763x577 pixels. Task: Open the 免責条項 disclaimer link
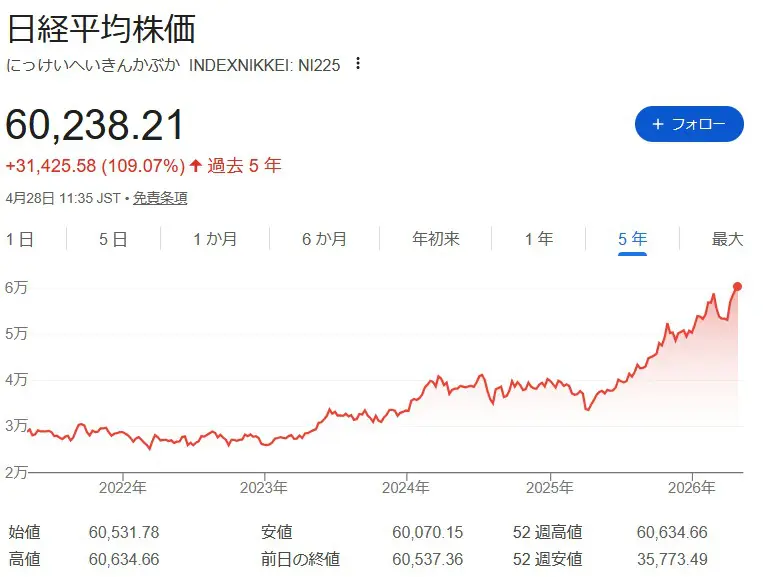pyautogui.click(x=160, y=198)
